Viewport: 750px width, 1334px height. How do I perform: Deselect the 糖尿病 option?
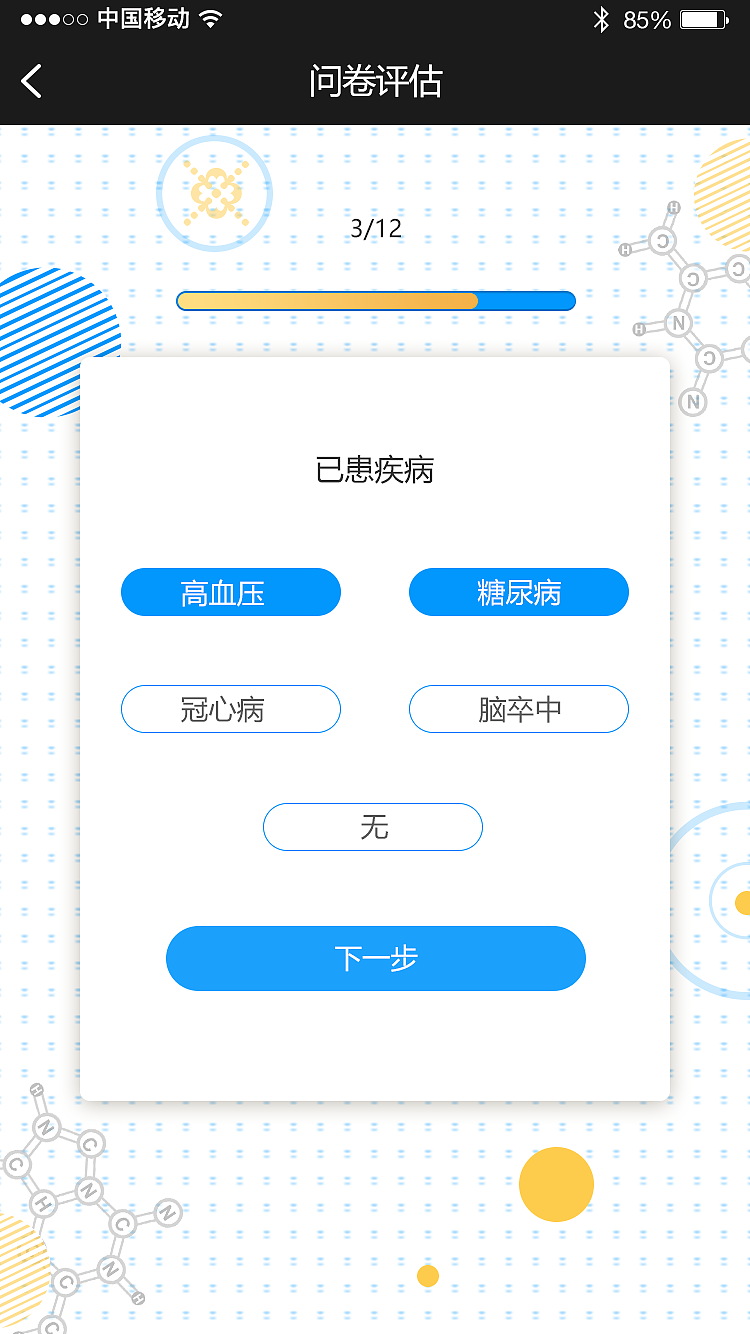(518, 592)
